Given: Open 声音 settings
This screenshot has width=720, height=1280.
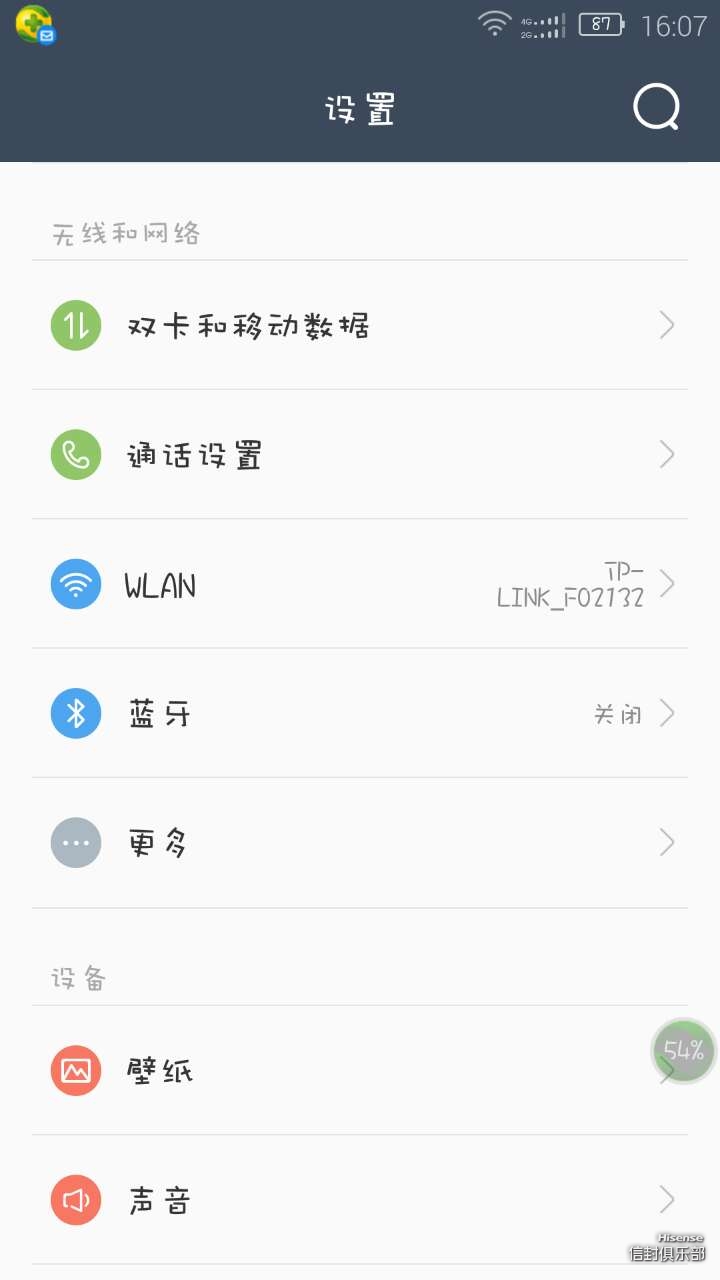Looking at the screenshot, I should point(360,1200).
